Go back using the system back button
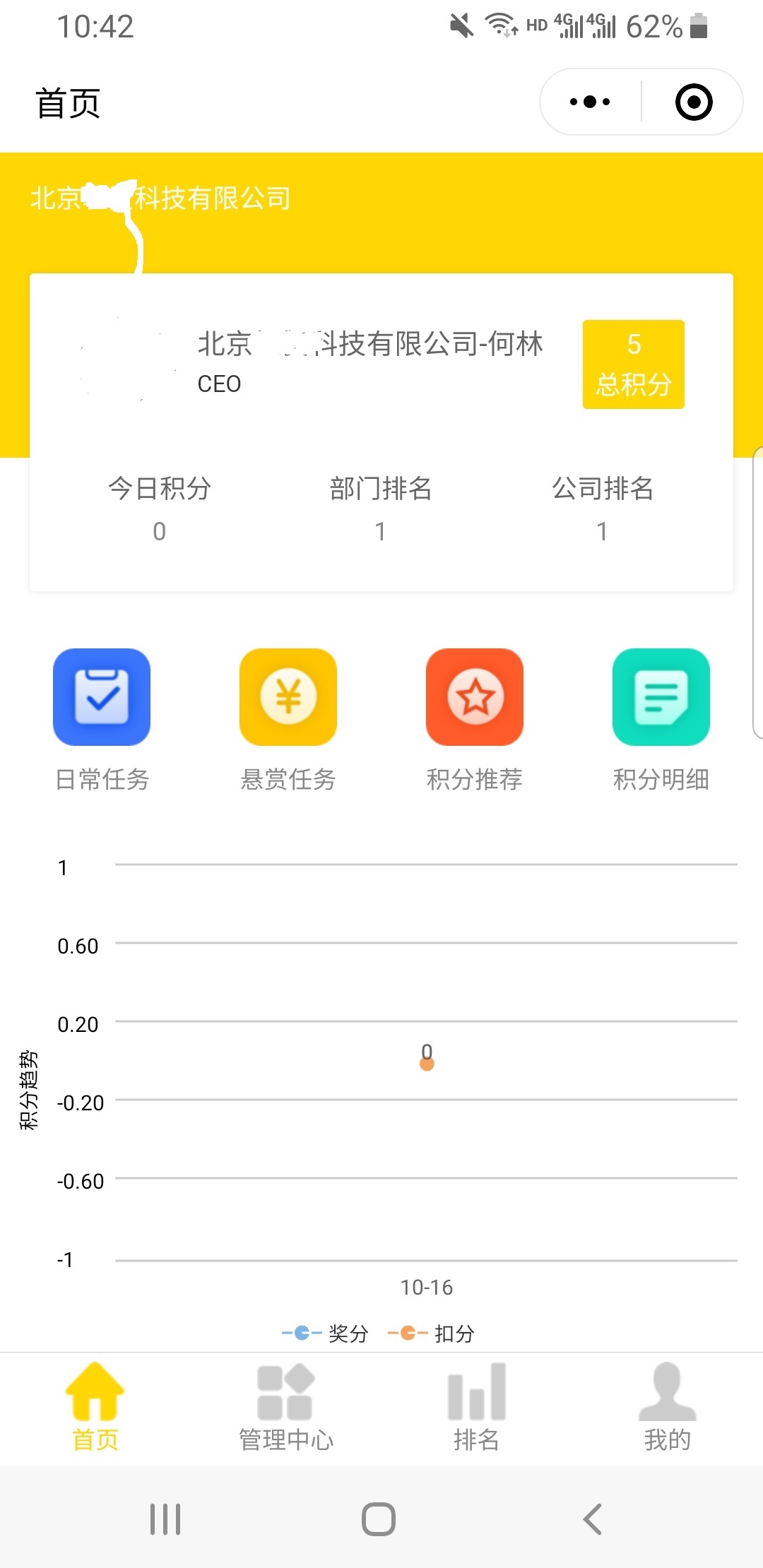Viewport: 763px width, 1568px height. (592, 1519)
